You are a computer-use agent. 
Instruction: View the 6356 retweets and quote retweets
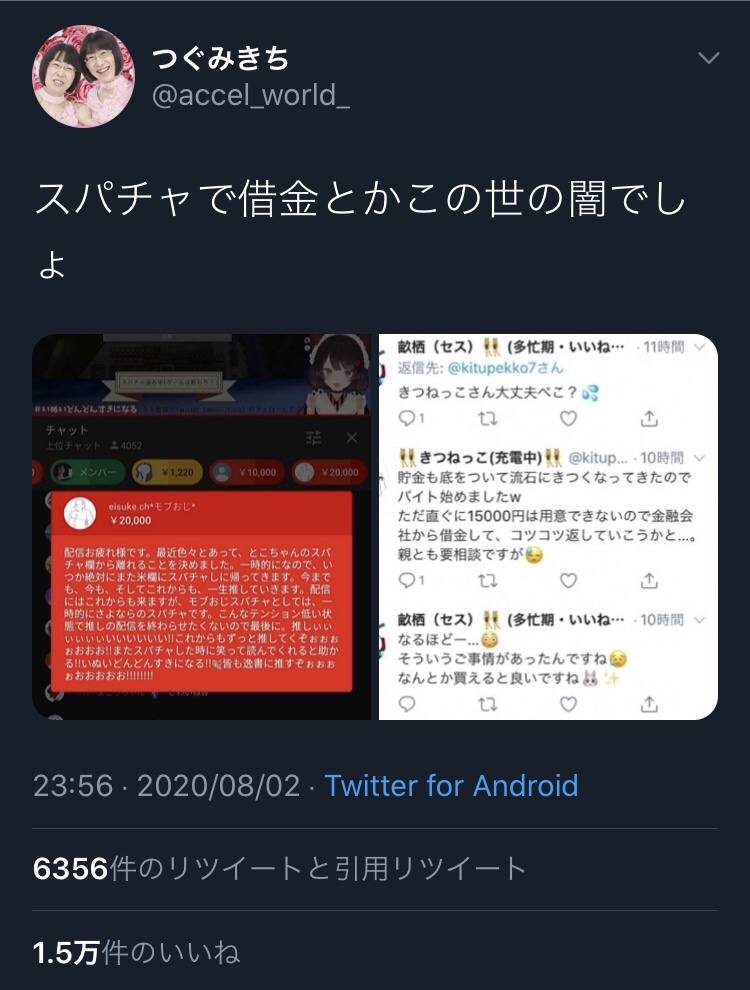[x=280, y=868]
